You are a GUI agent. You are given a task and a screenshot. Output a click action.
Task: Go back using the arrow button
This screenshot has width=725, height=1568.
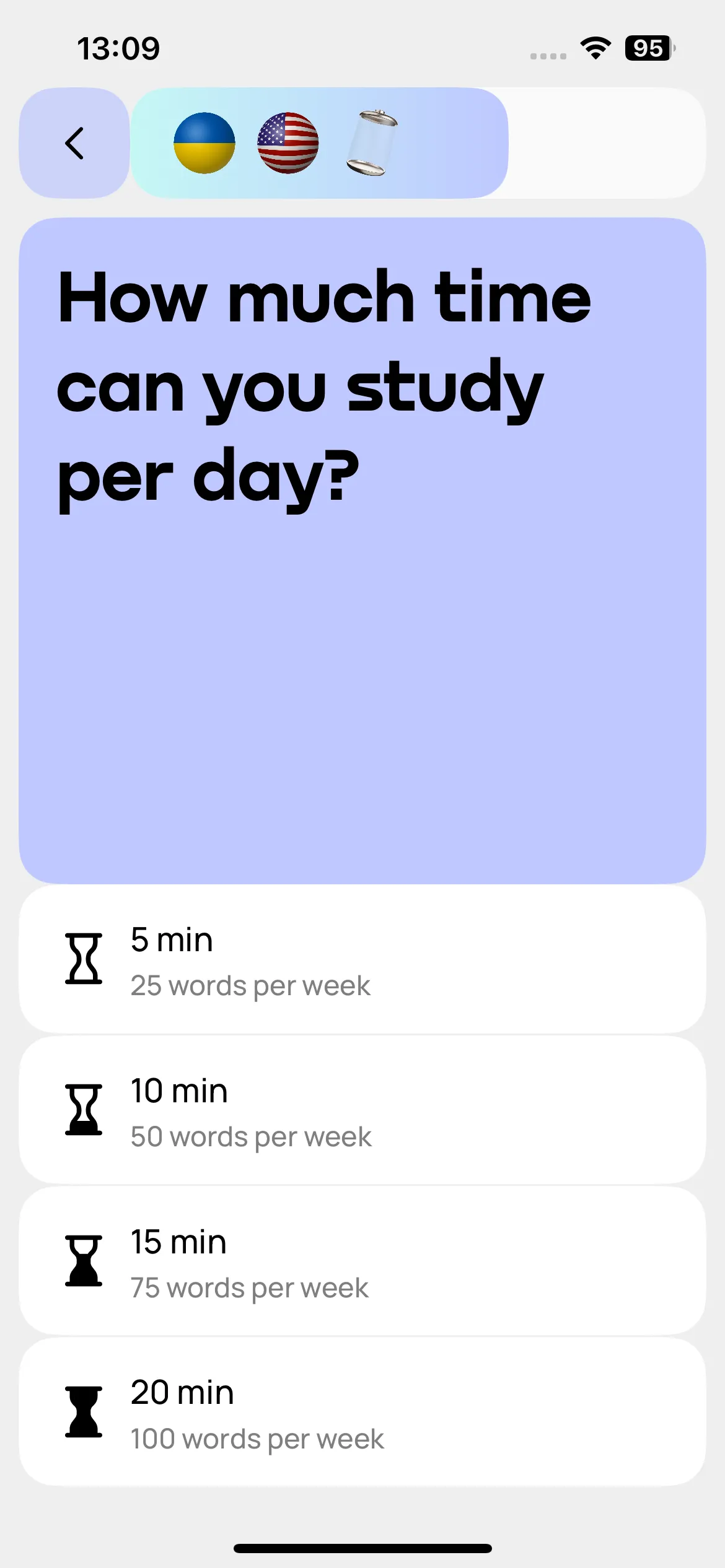pos(74,143)
